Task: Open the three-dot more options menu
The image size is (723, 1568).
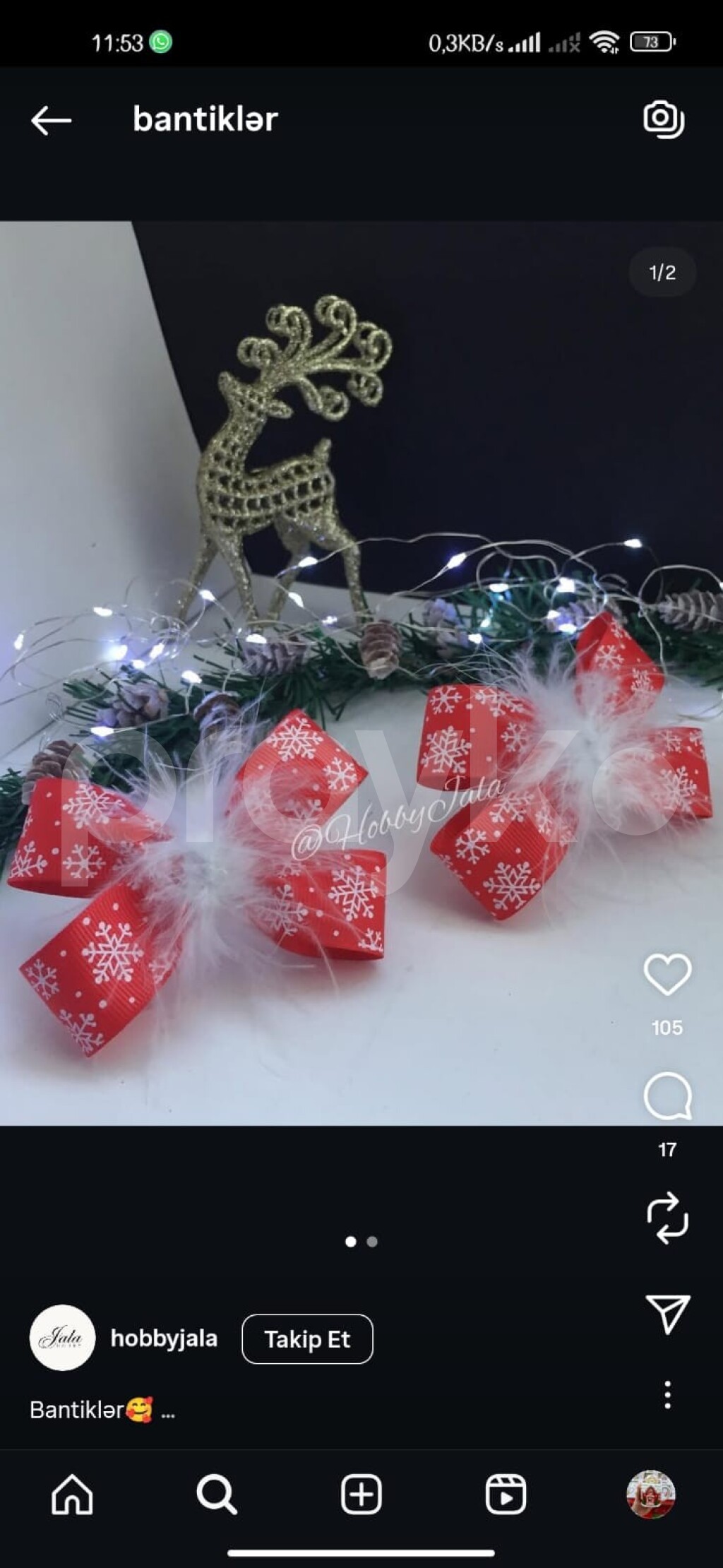Action: [x=667, y=1395]
